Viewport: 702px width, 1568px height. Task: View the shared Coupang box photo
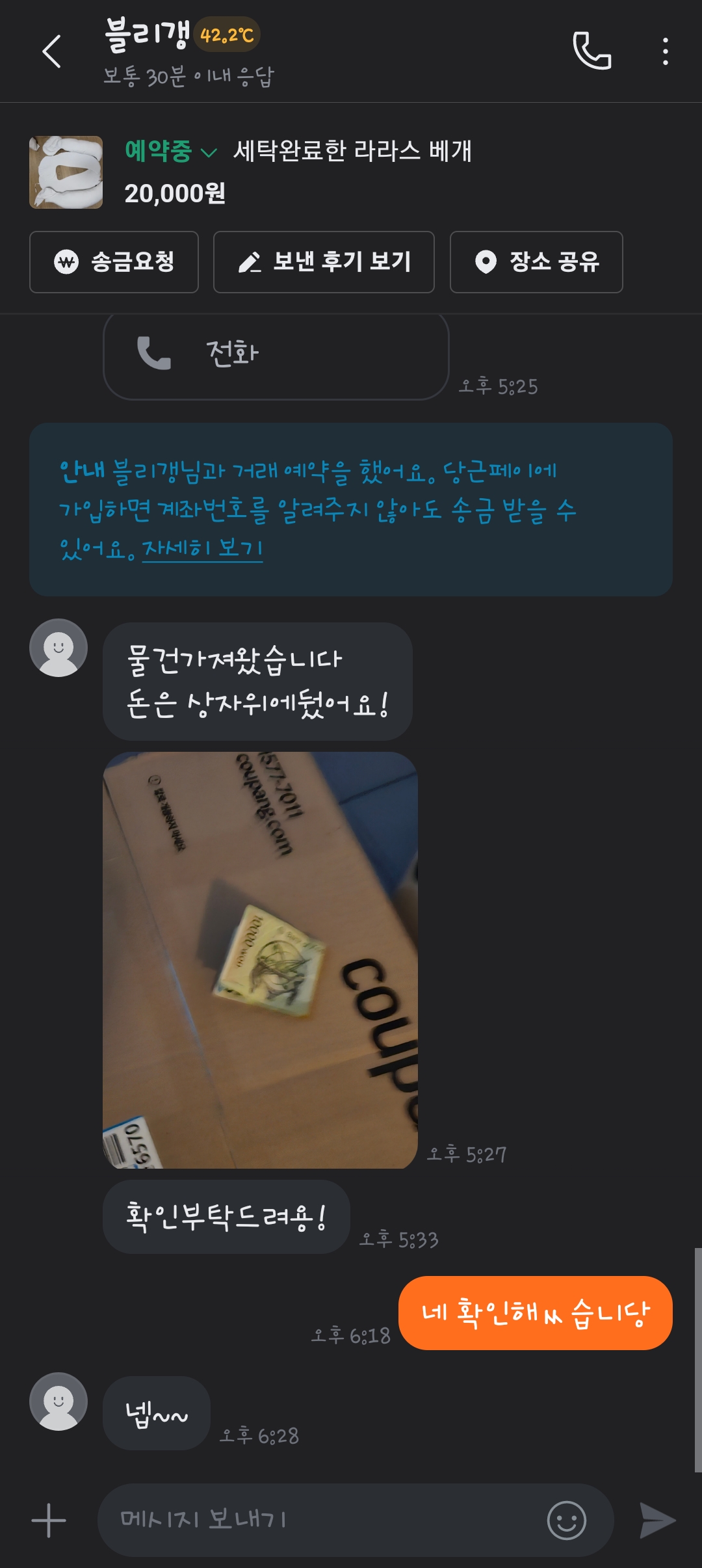[x=260, y=960]
